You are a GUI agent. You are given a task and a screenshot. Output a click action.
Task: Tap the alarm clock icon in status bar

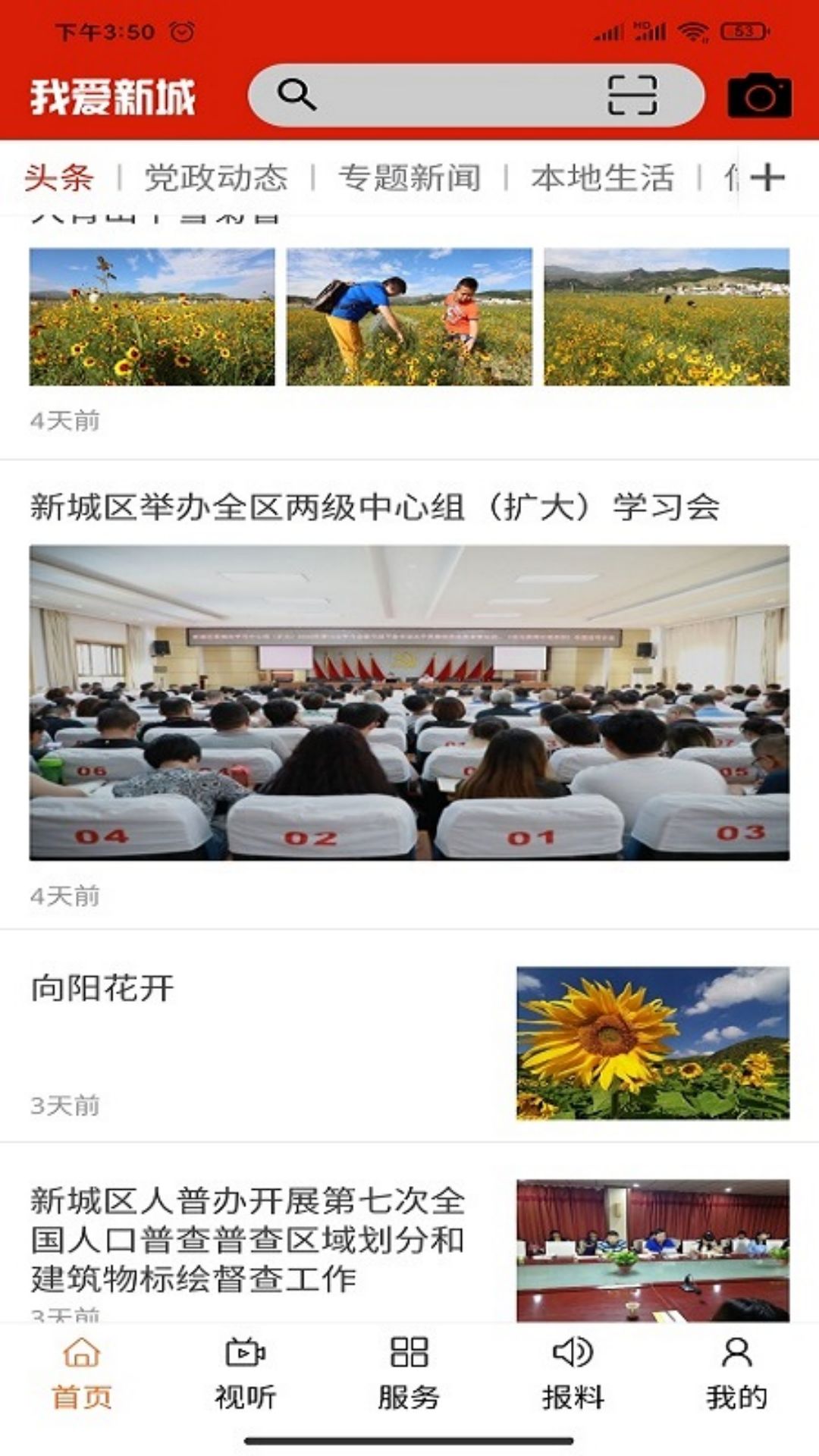pos(180,30)
